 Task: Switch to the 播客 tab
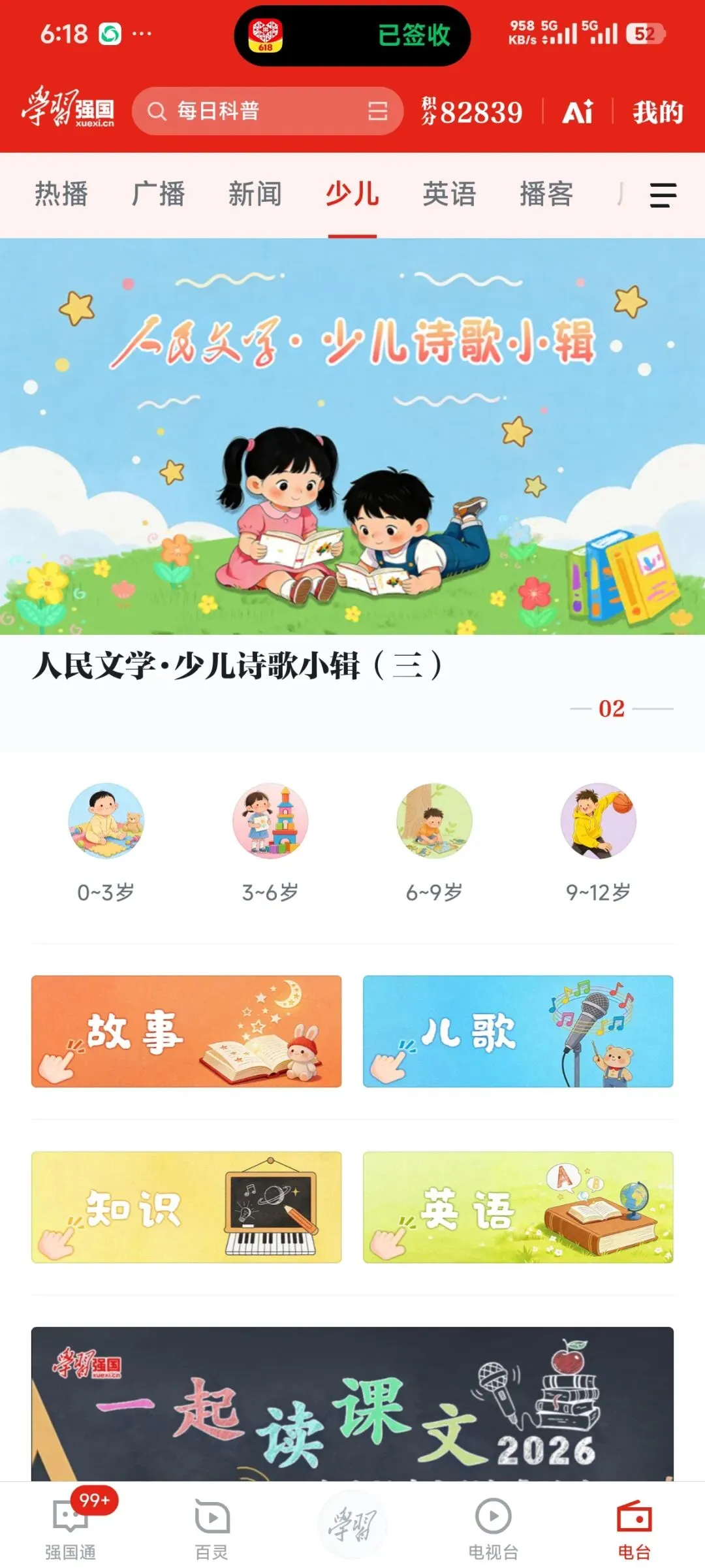pos(546,194)
